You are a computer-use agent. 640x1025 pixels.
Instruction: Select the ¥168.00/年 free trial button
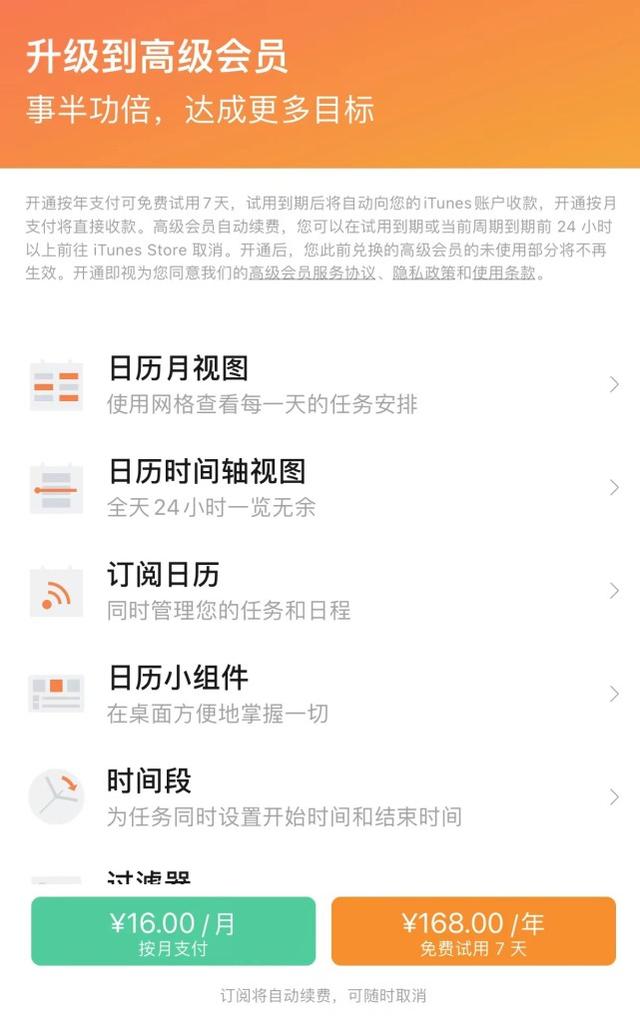473,931
